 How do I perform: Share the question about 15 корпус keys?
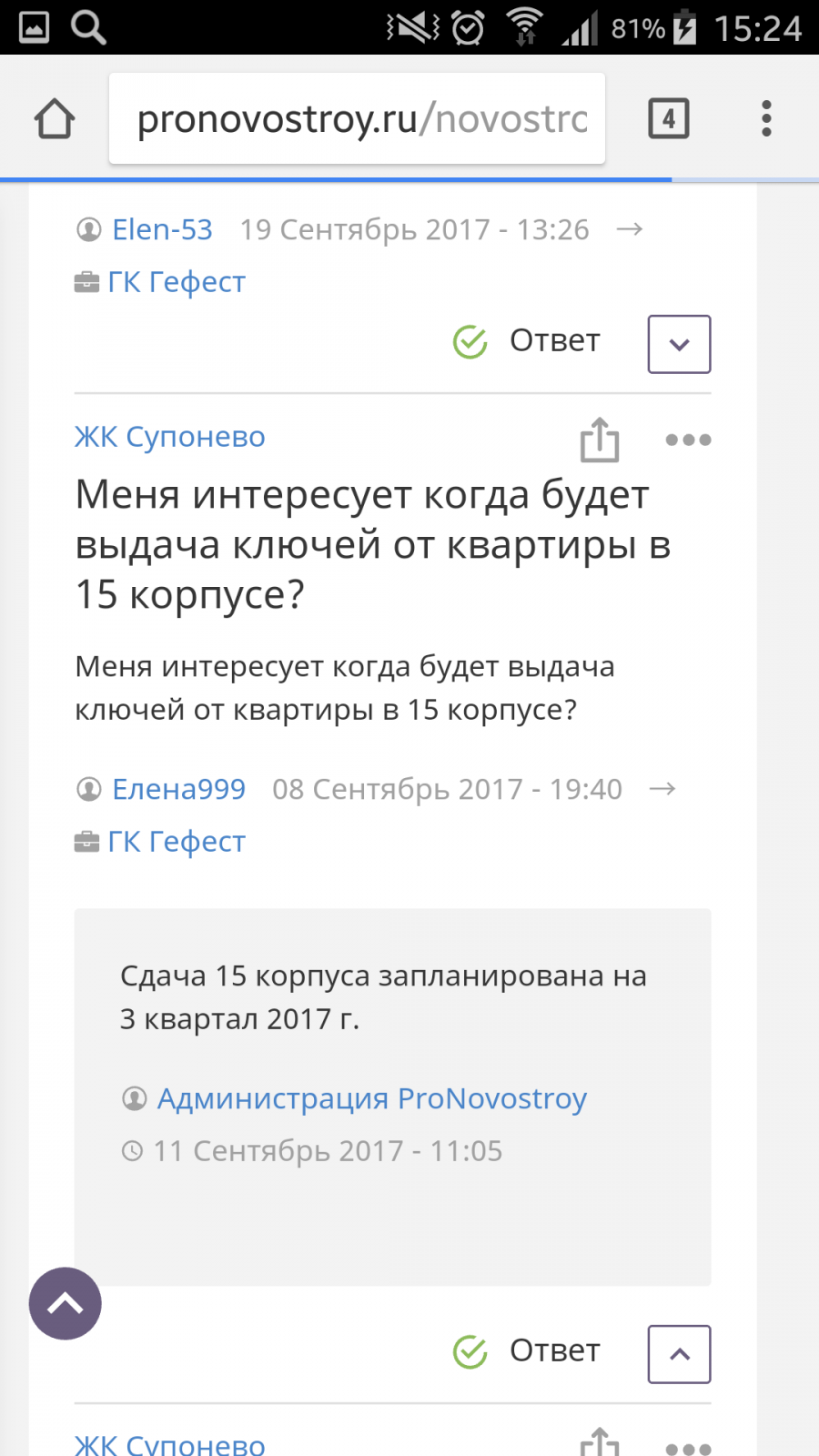600,440
